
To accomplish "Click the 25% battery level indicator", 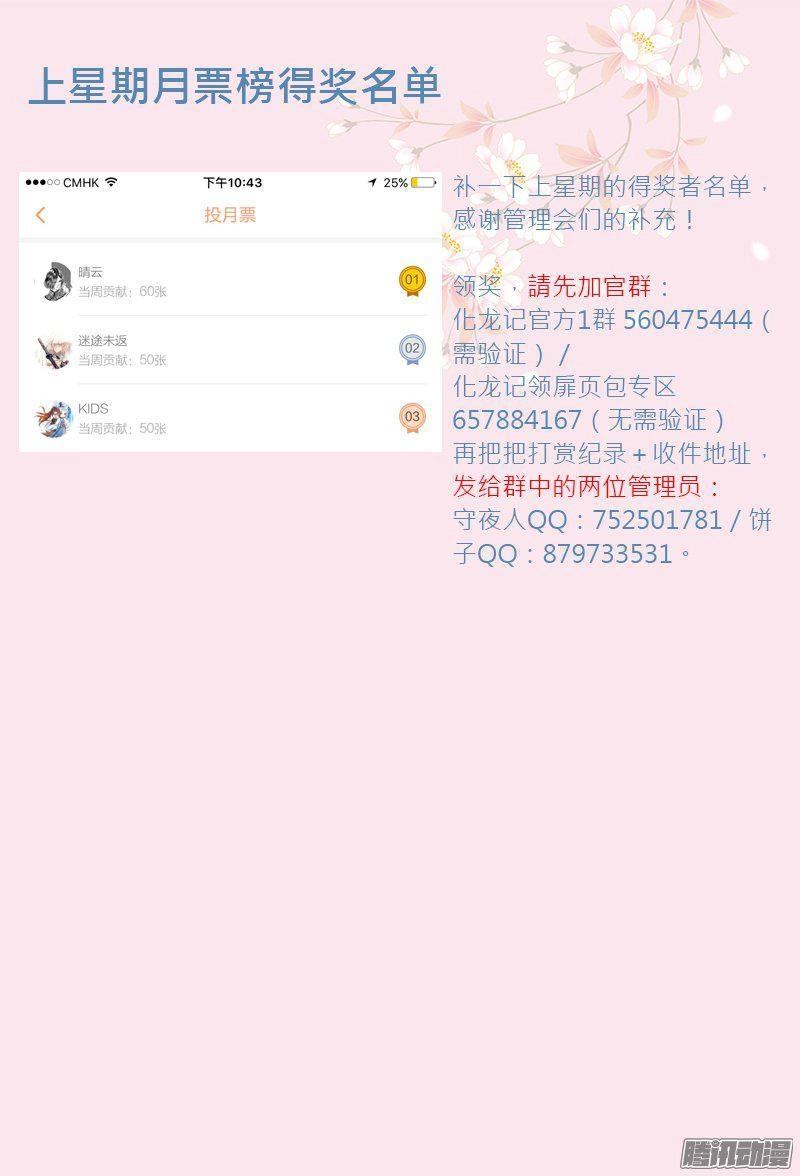I will tap(394, 182).
